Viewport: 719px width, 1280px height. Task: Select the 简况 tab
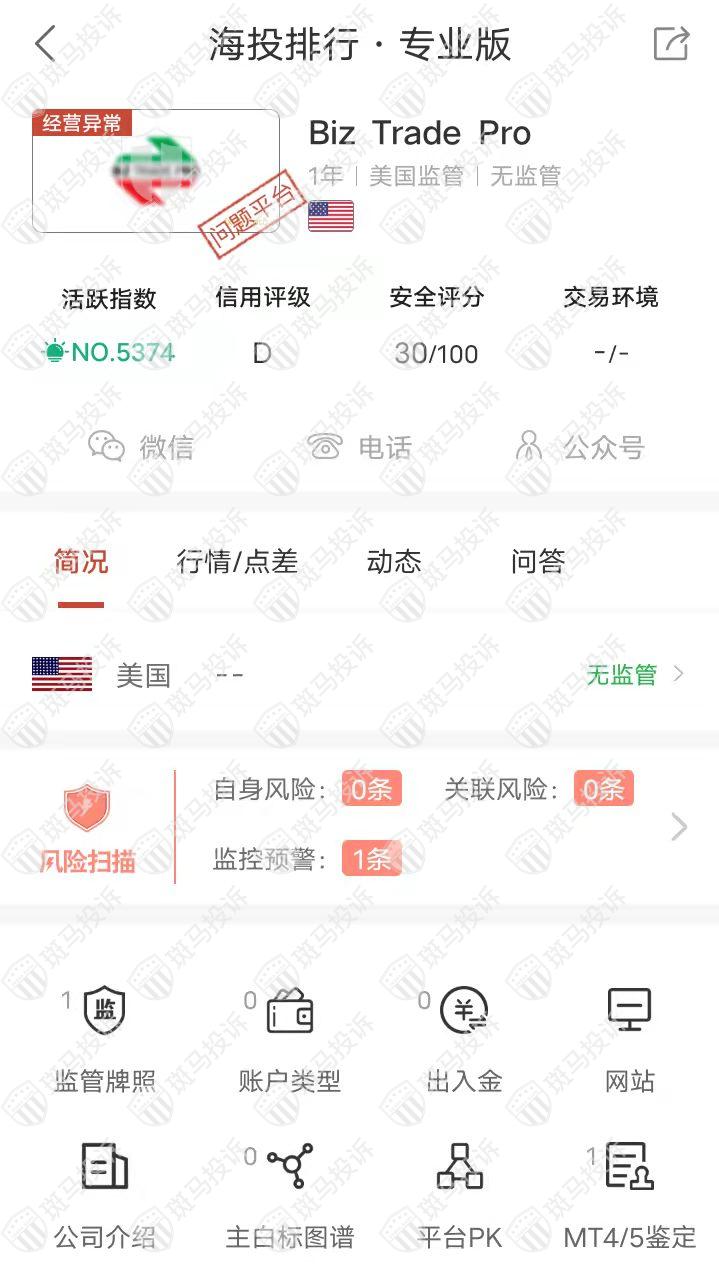[x=81, y=562]
